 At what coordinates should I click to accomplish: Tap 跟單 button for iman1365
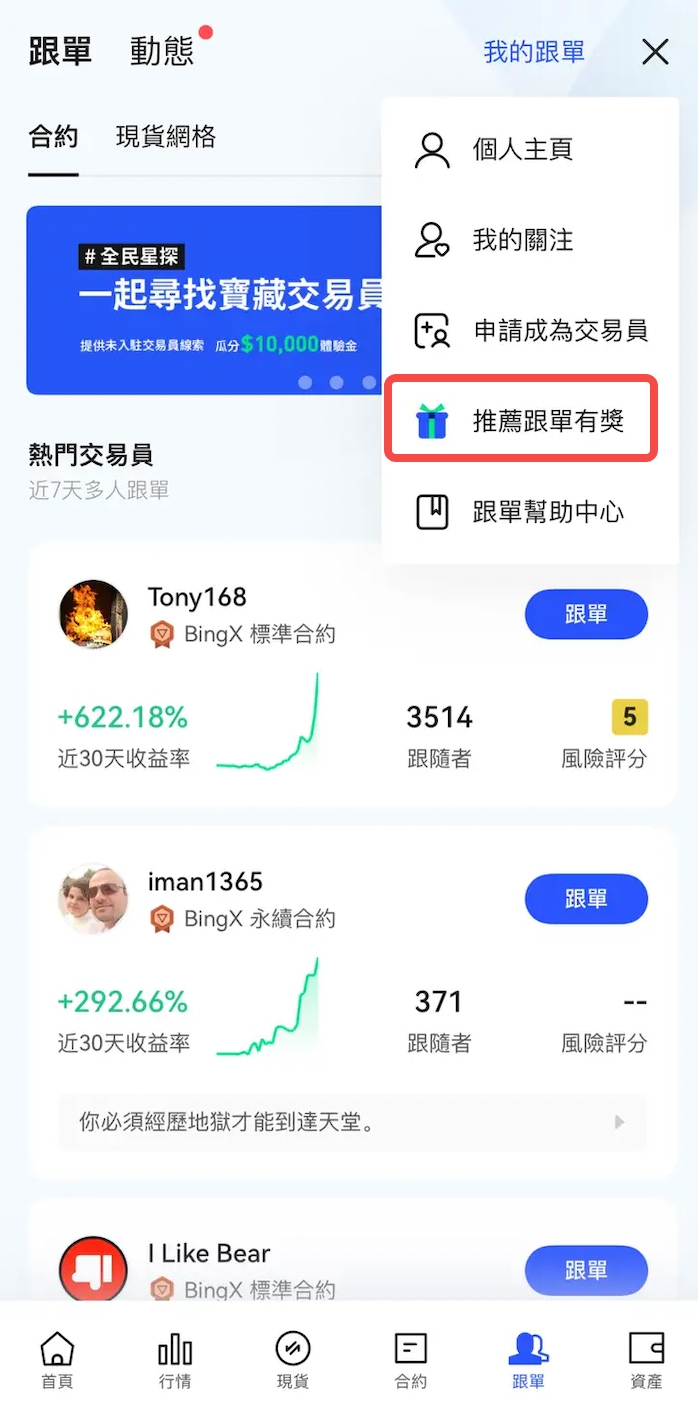click(x=586, y=899)
